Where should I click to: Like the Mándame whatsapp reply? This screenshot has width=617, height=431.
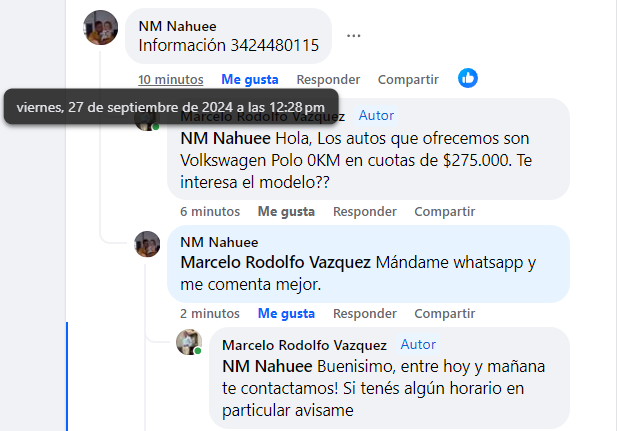[x=286, y=313]
